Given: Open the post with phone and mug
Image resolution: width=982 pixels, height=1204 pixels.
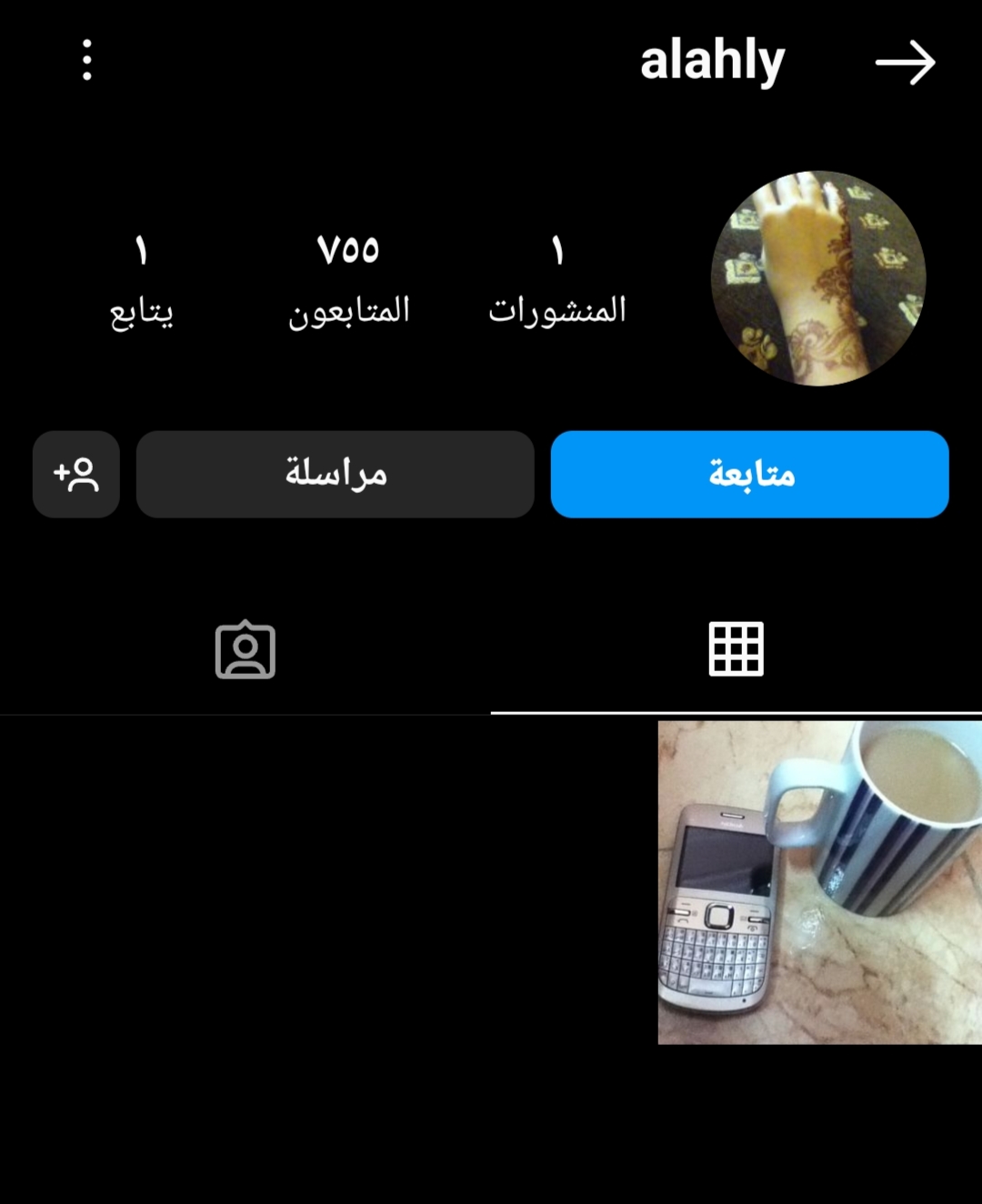Looking at the screenshot, I should 819,882.
